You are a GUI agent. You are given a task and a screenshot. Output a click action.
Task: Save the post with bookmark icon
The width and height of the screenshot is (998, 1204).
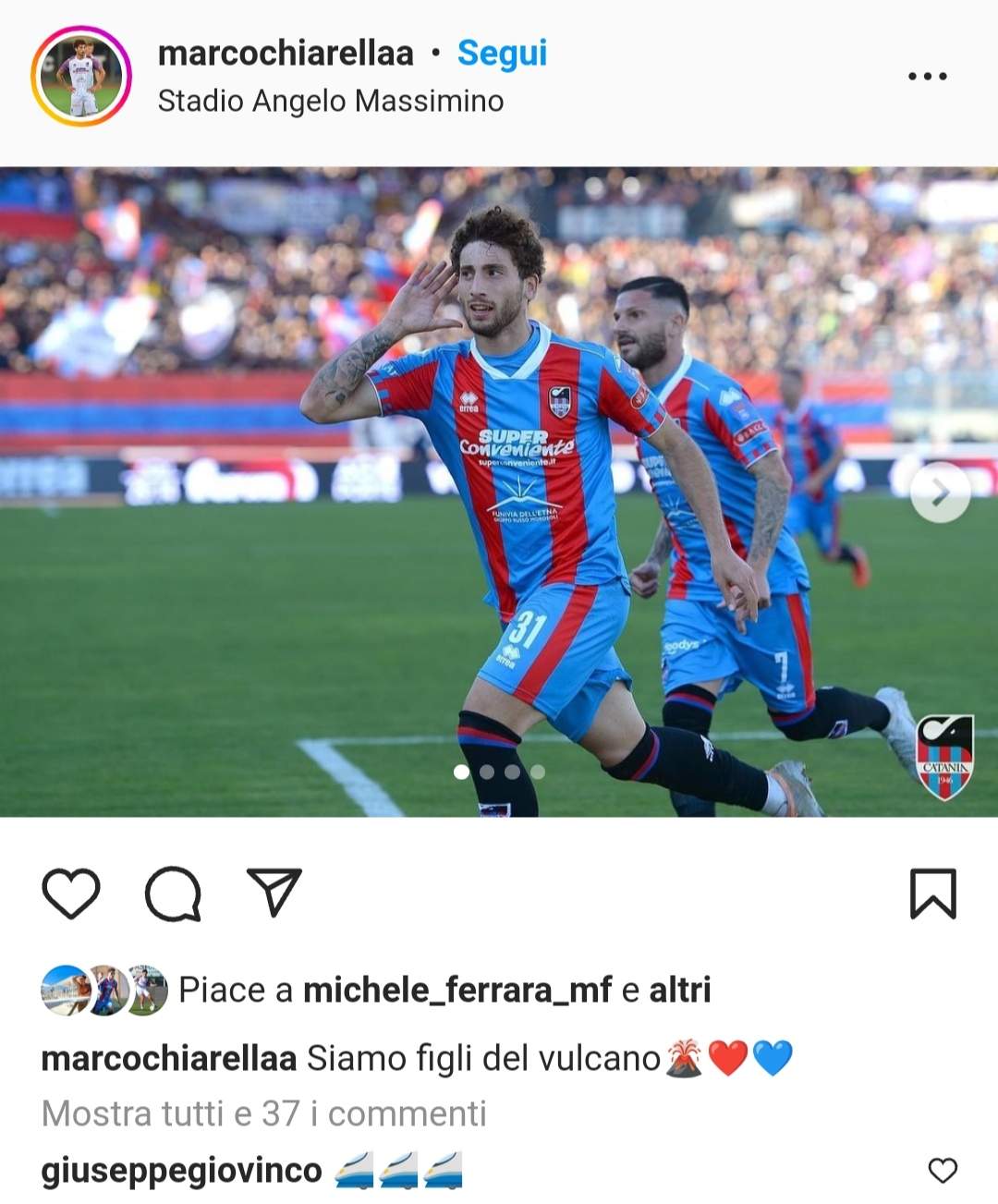932,894
